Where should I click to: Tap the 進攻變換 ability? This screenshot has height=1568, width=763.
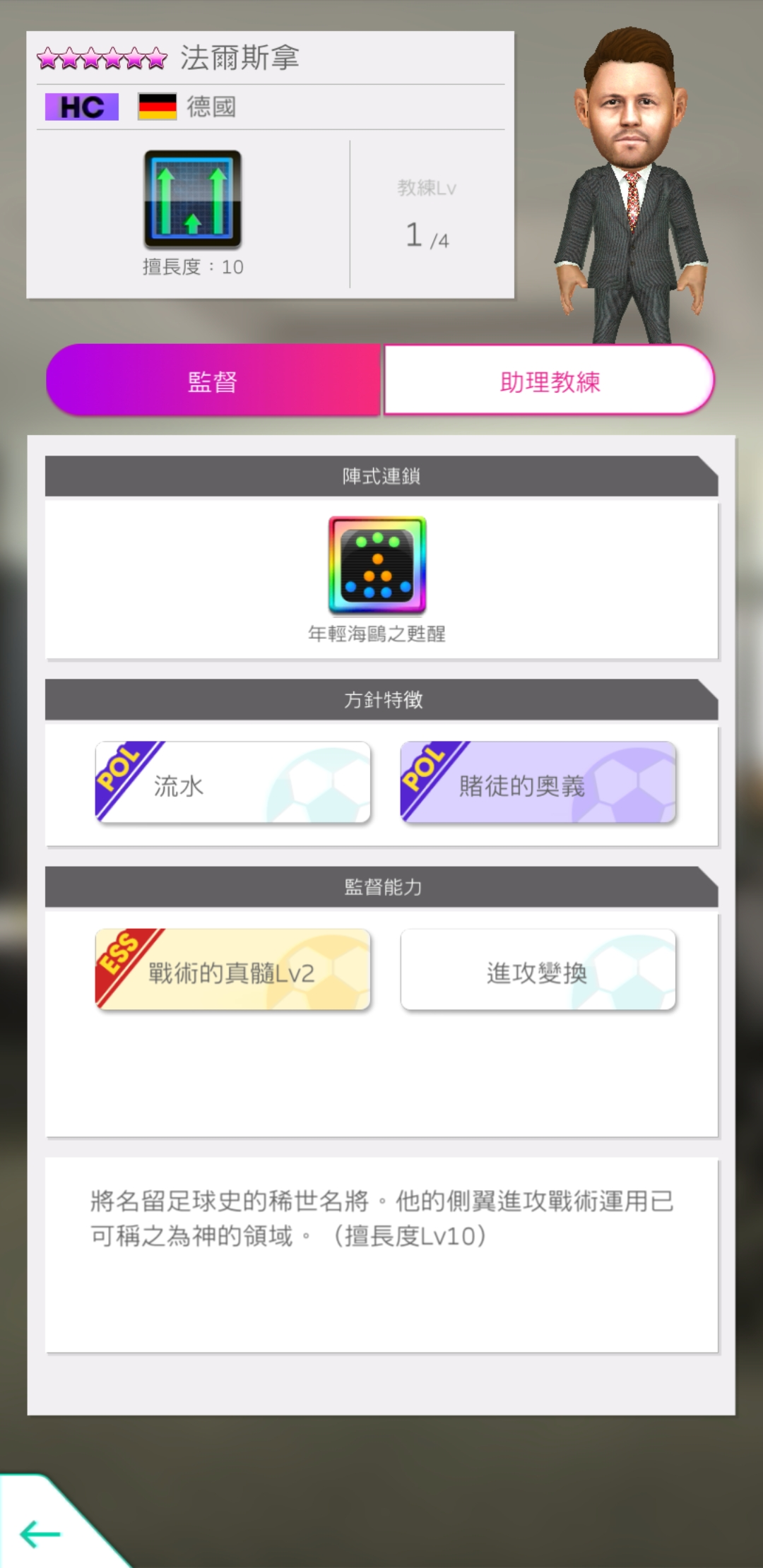pos(538,970)
